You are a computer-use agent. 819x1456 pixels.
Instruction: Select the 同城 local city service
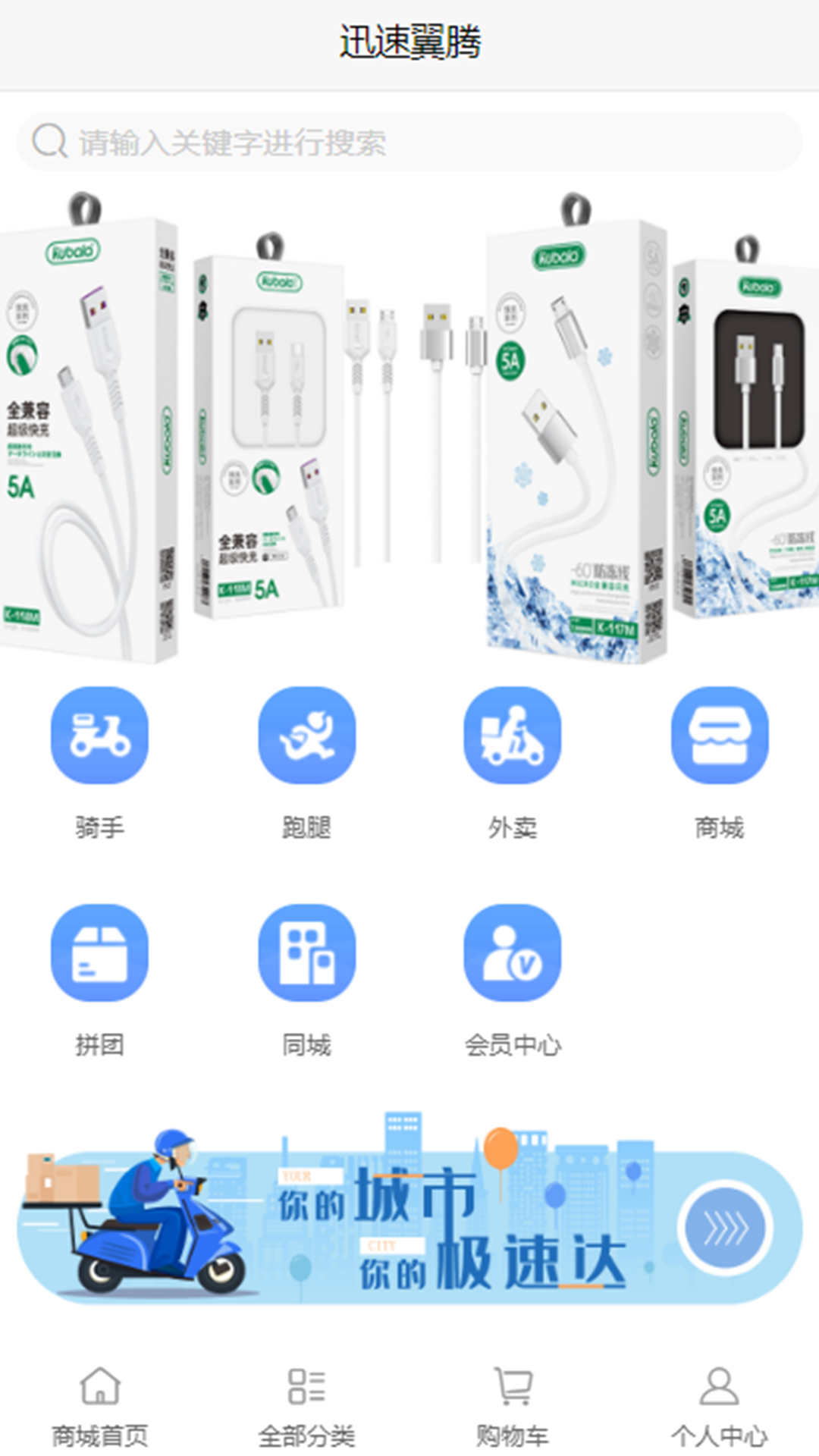point(306,981)
